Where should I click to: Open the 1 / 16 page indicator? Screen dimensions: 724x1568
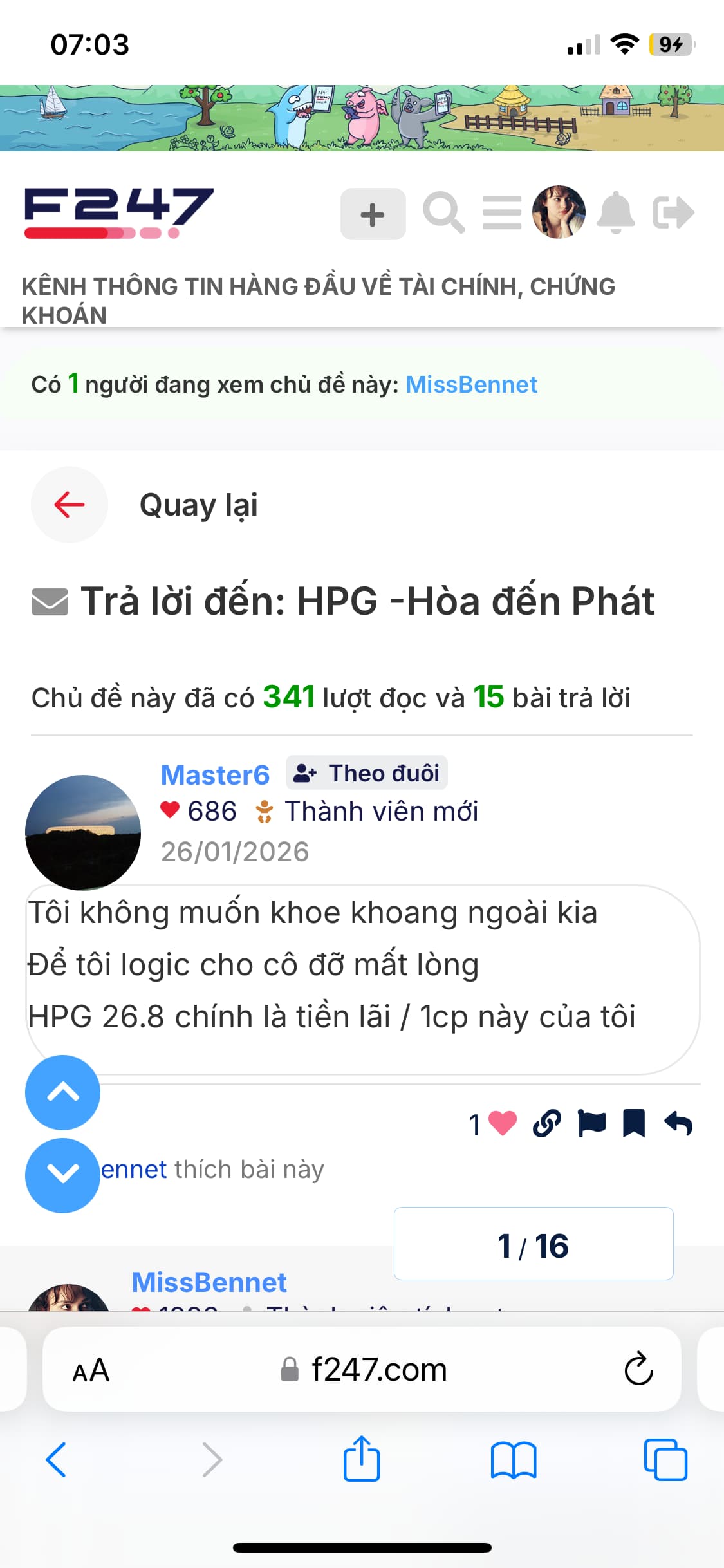point(534,1244)
